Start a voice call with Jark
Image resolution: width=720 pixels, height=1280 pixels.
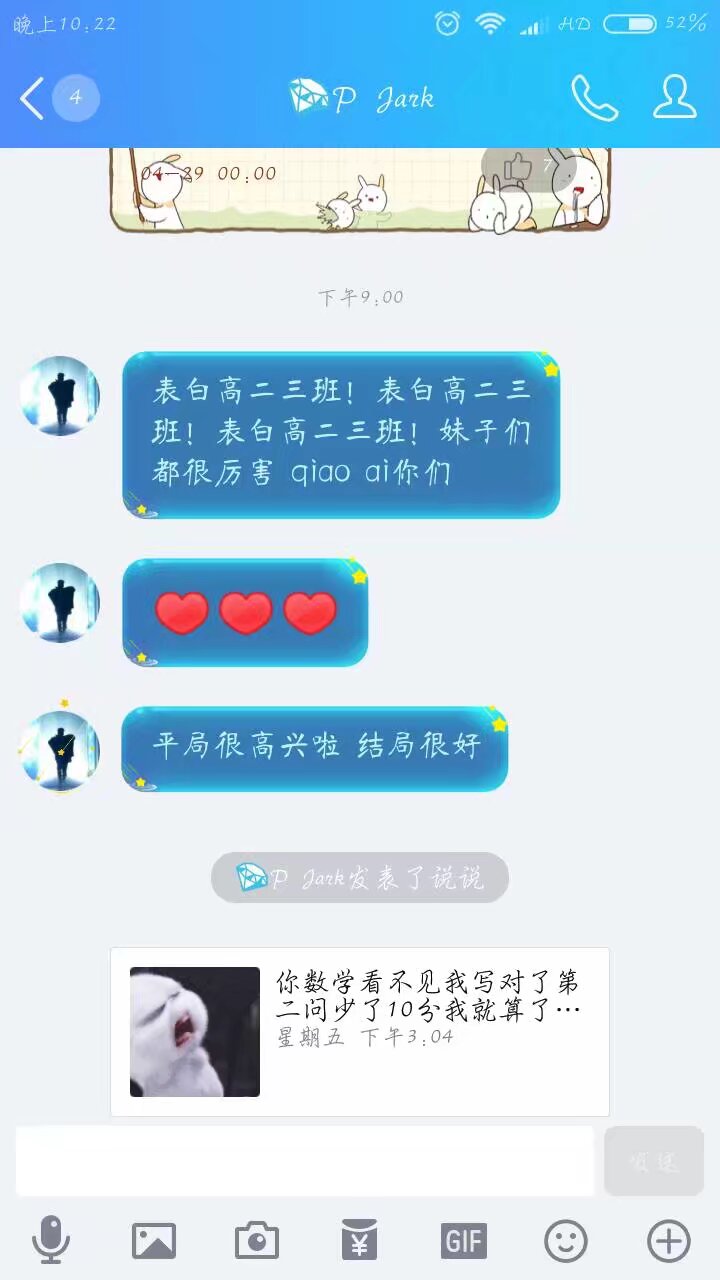pos(594,97)
